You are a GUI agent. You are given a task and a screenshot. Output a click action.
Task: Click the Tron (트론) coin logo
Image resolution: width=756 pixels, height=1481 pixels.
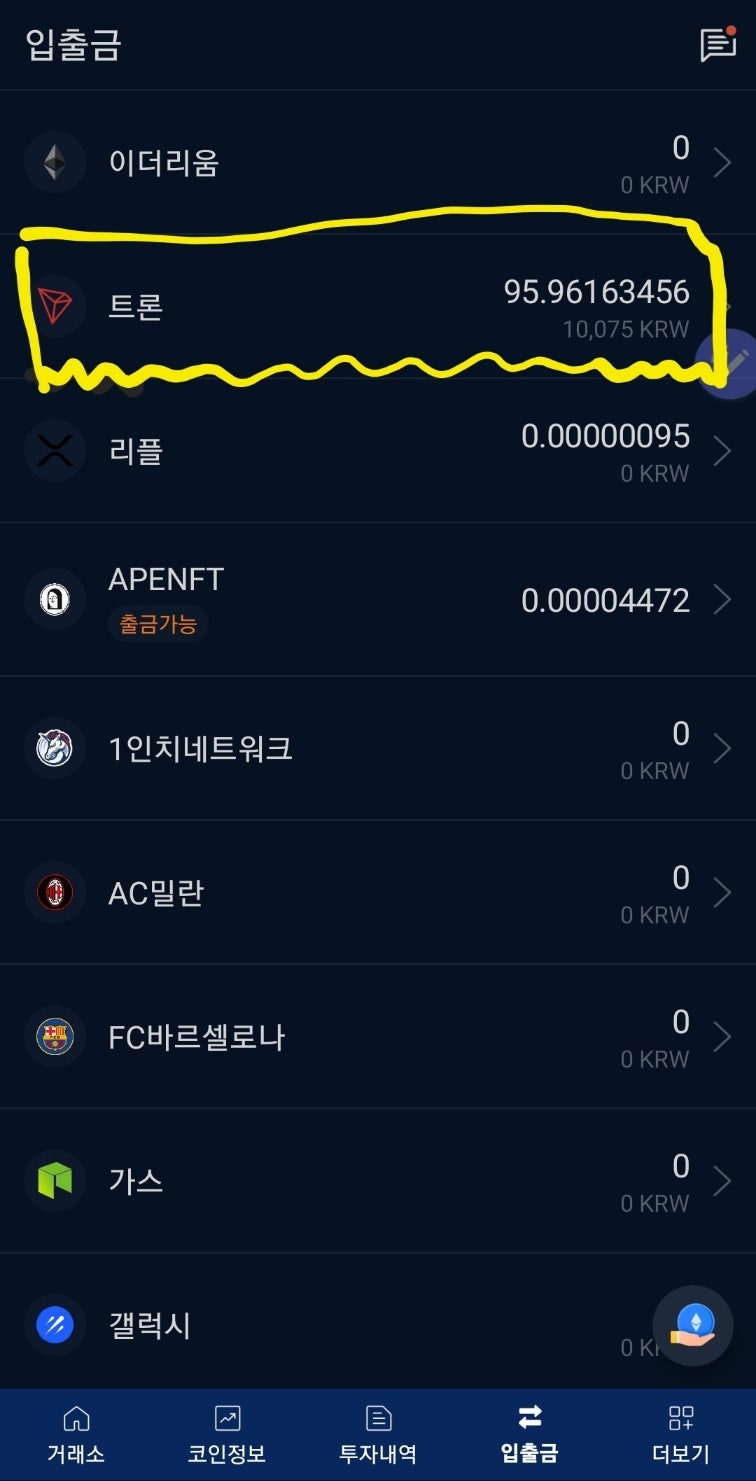(x=55, y=306)
